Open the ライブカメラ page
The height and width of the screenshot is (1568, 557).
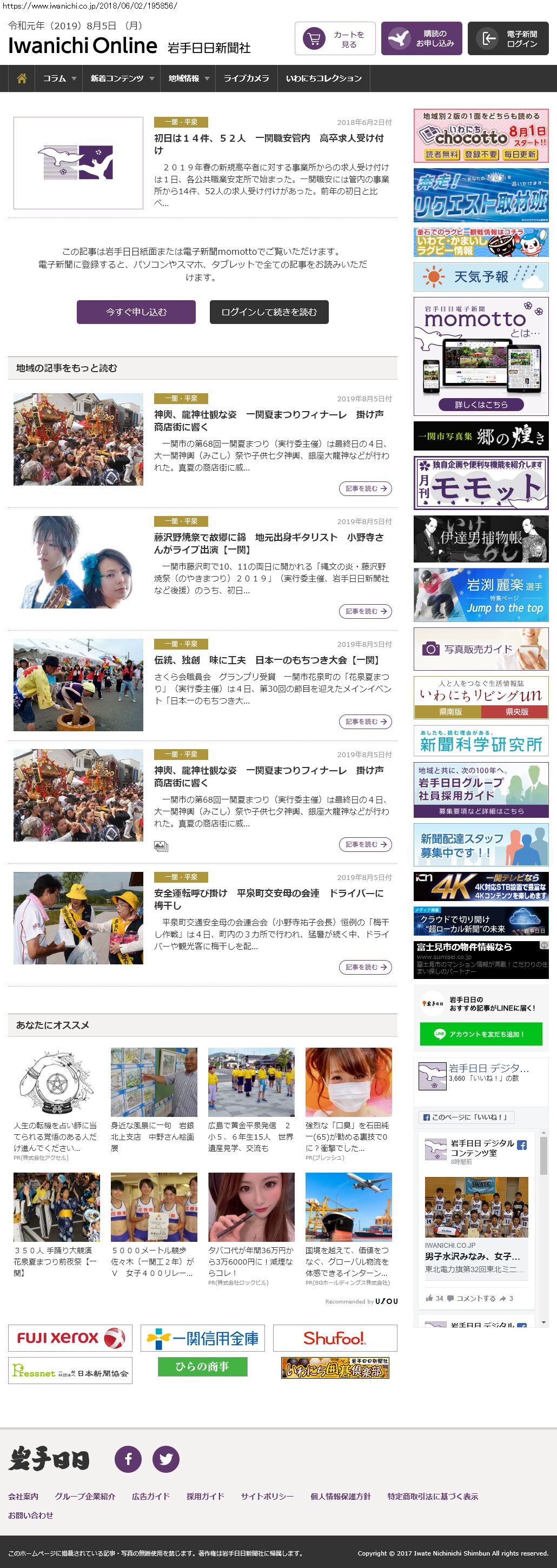tap(246, 78)
